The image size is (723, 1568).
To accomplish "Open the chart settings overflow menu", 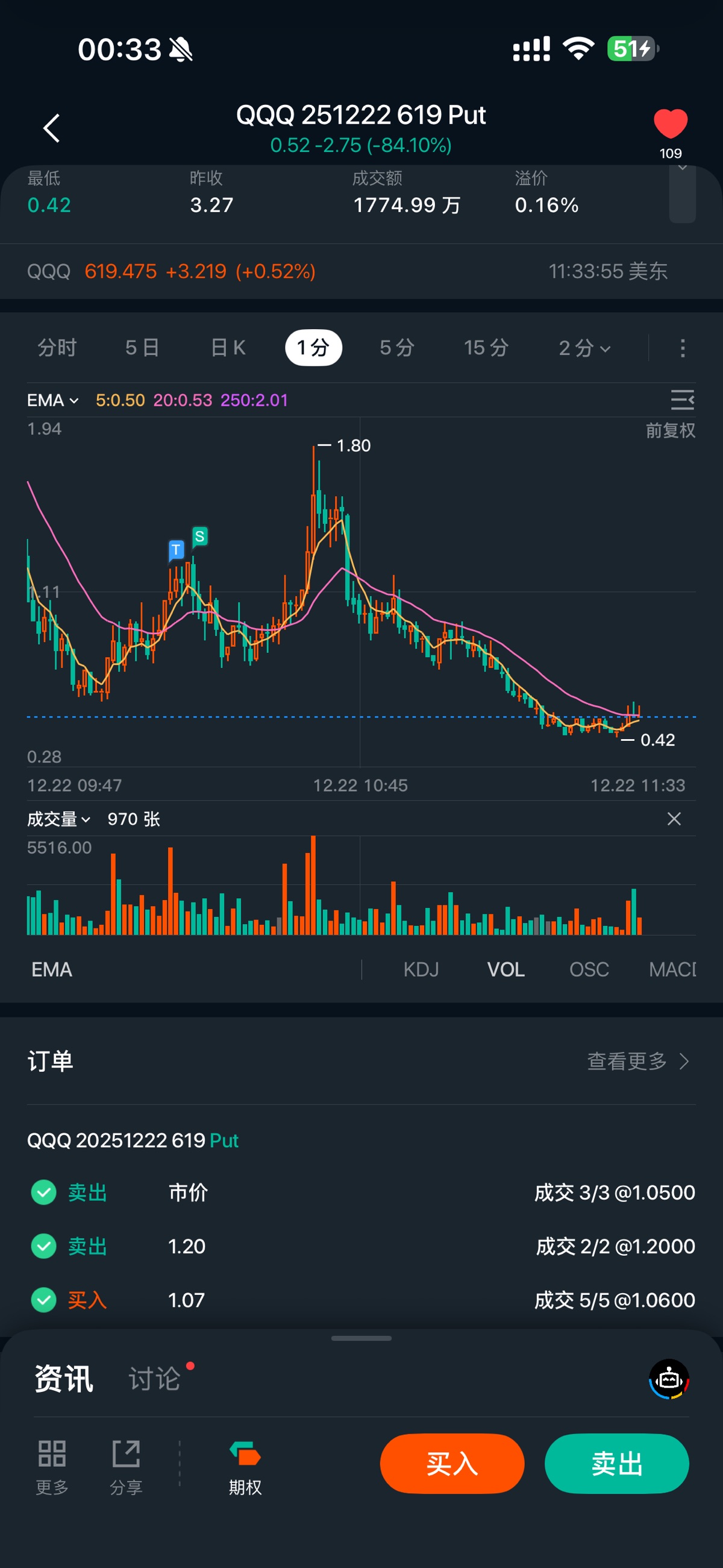I will [682, 348].
